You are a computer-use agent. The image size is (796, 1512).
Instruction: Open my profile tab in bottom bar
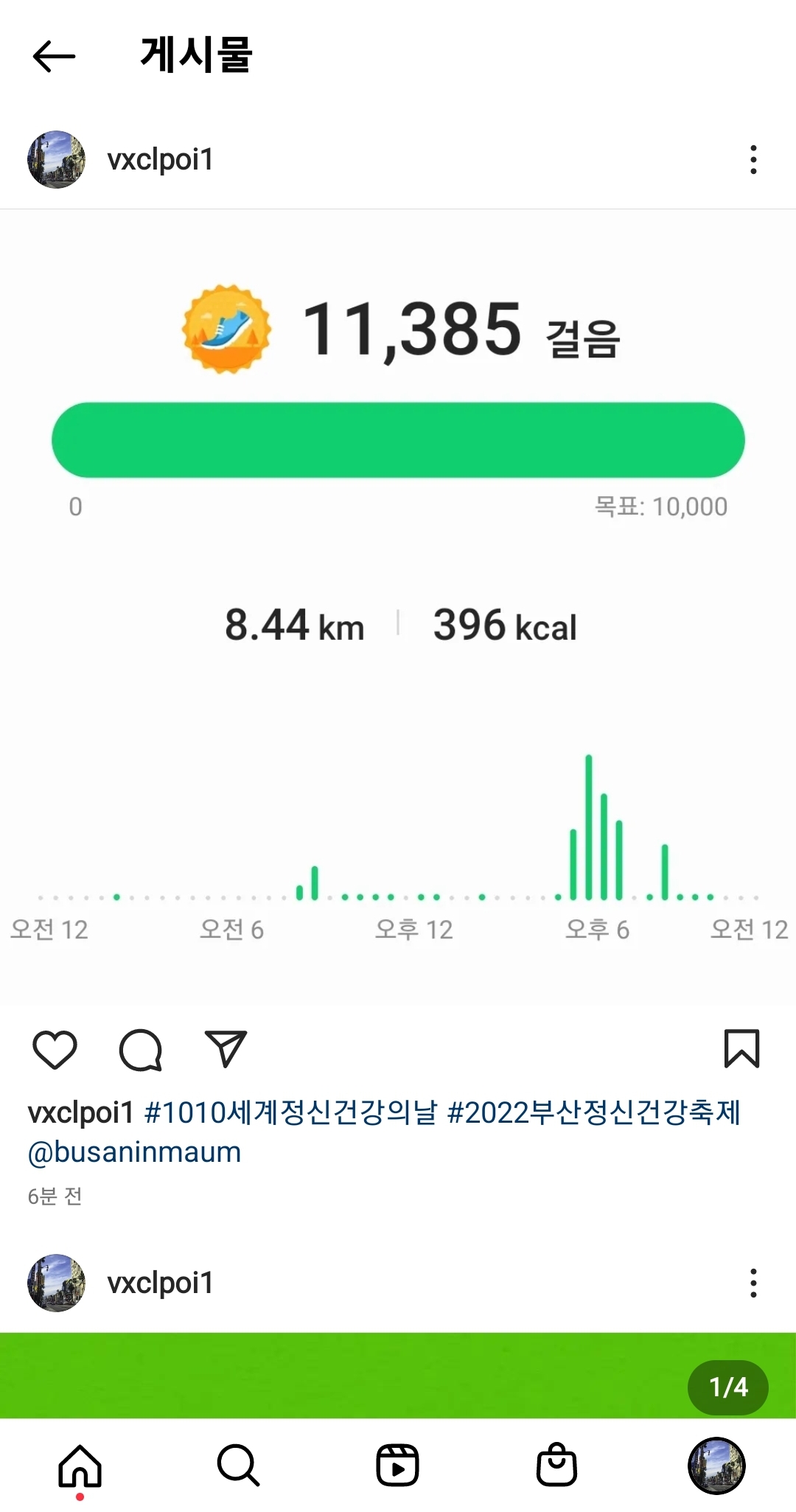pyautogui.click(x=716, y=1465)
